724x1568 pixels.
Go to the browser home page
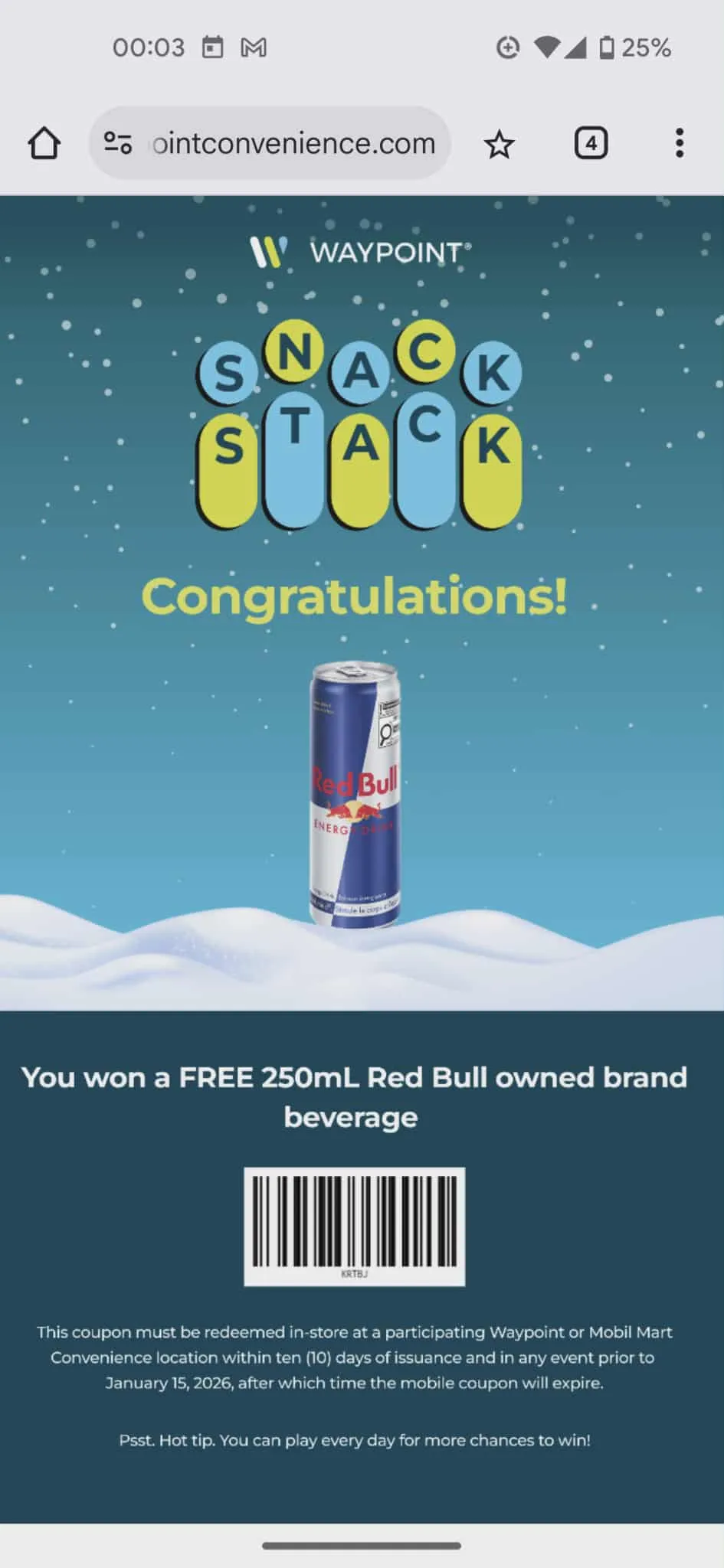click(x=44, y=143)
